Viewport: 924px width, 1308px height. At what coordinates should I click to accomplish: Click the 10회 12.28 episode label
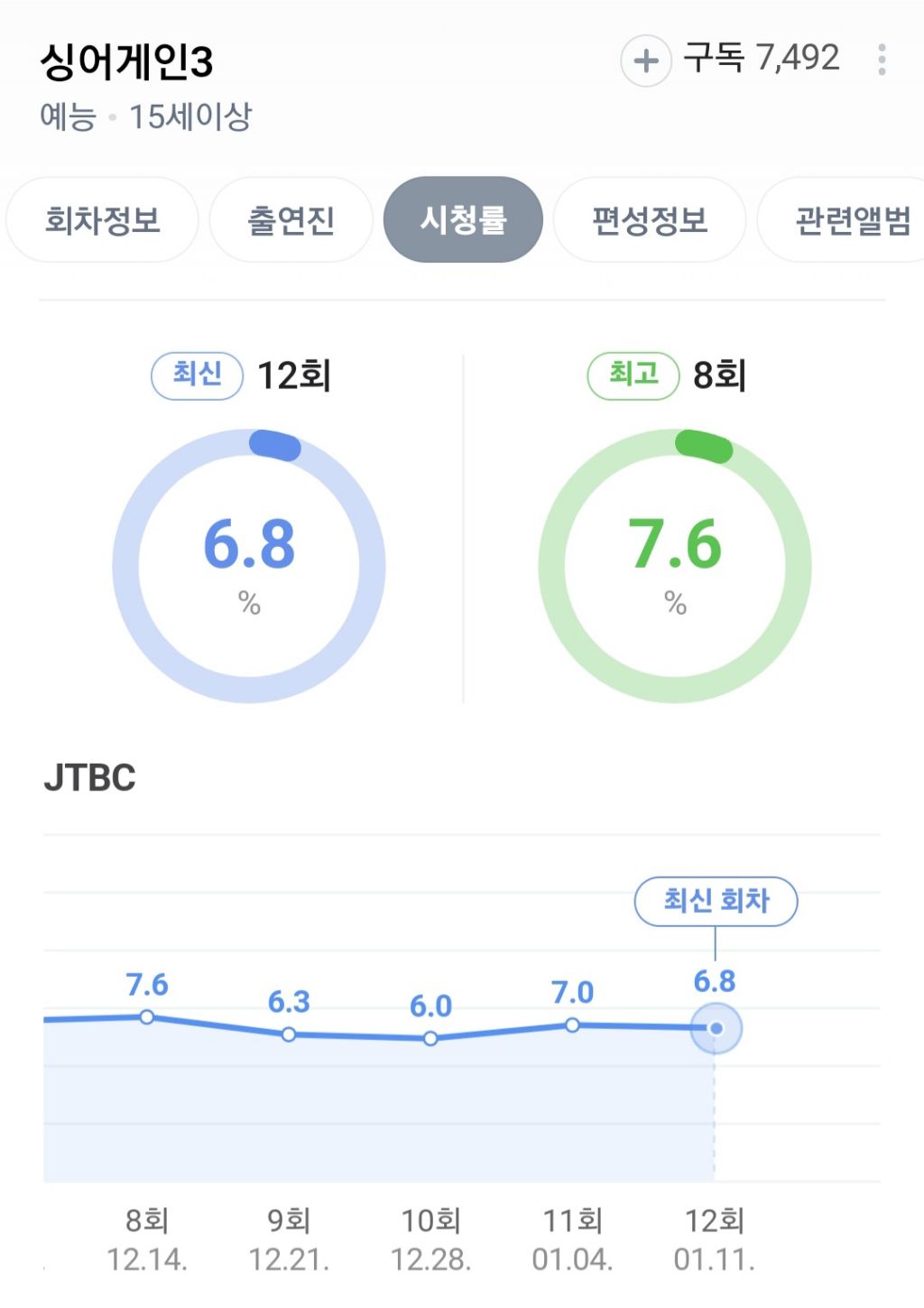tap(431, 1240)
